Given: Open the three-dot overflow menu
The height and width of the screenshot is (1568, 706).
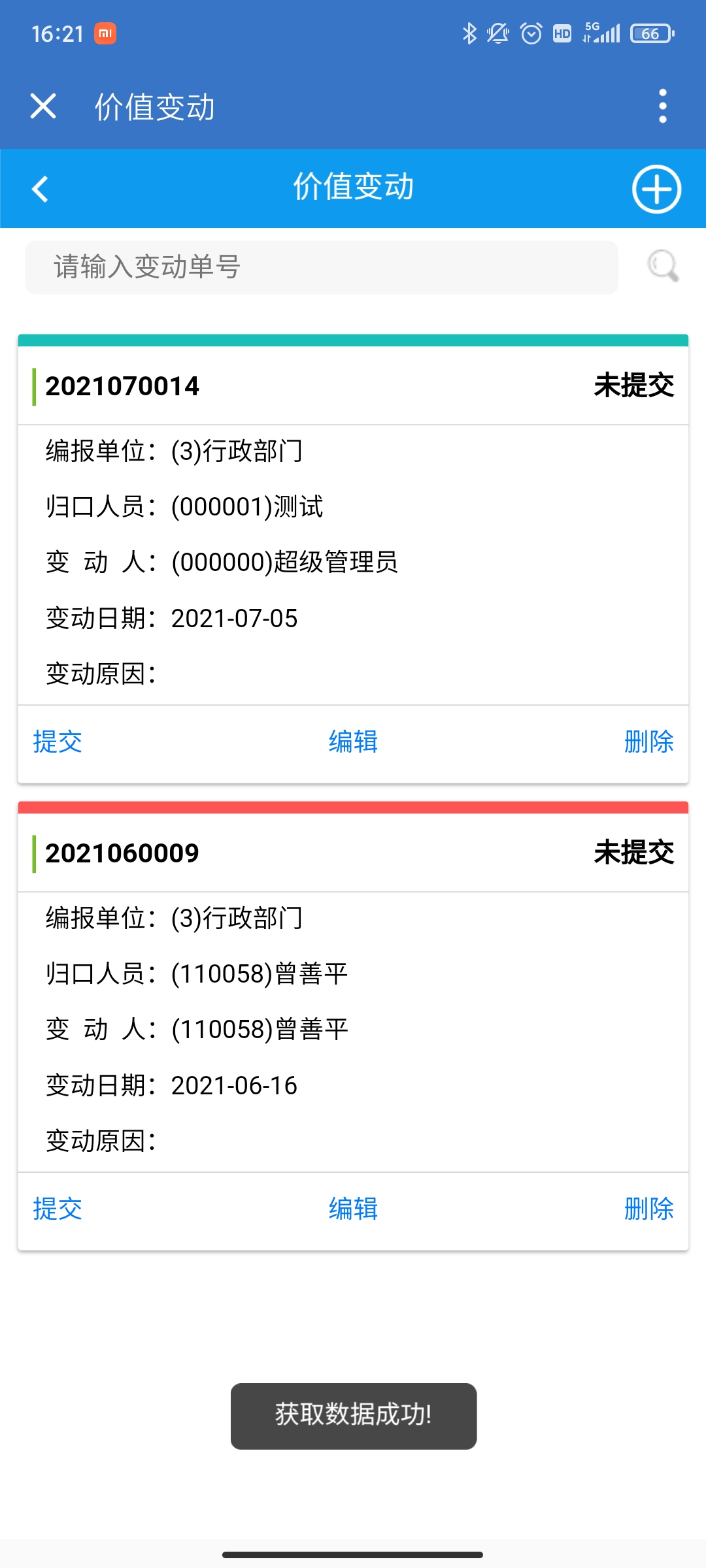Looking at the screenshot, I should pos(663,106).
